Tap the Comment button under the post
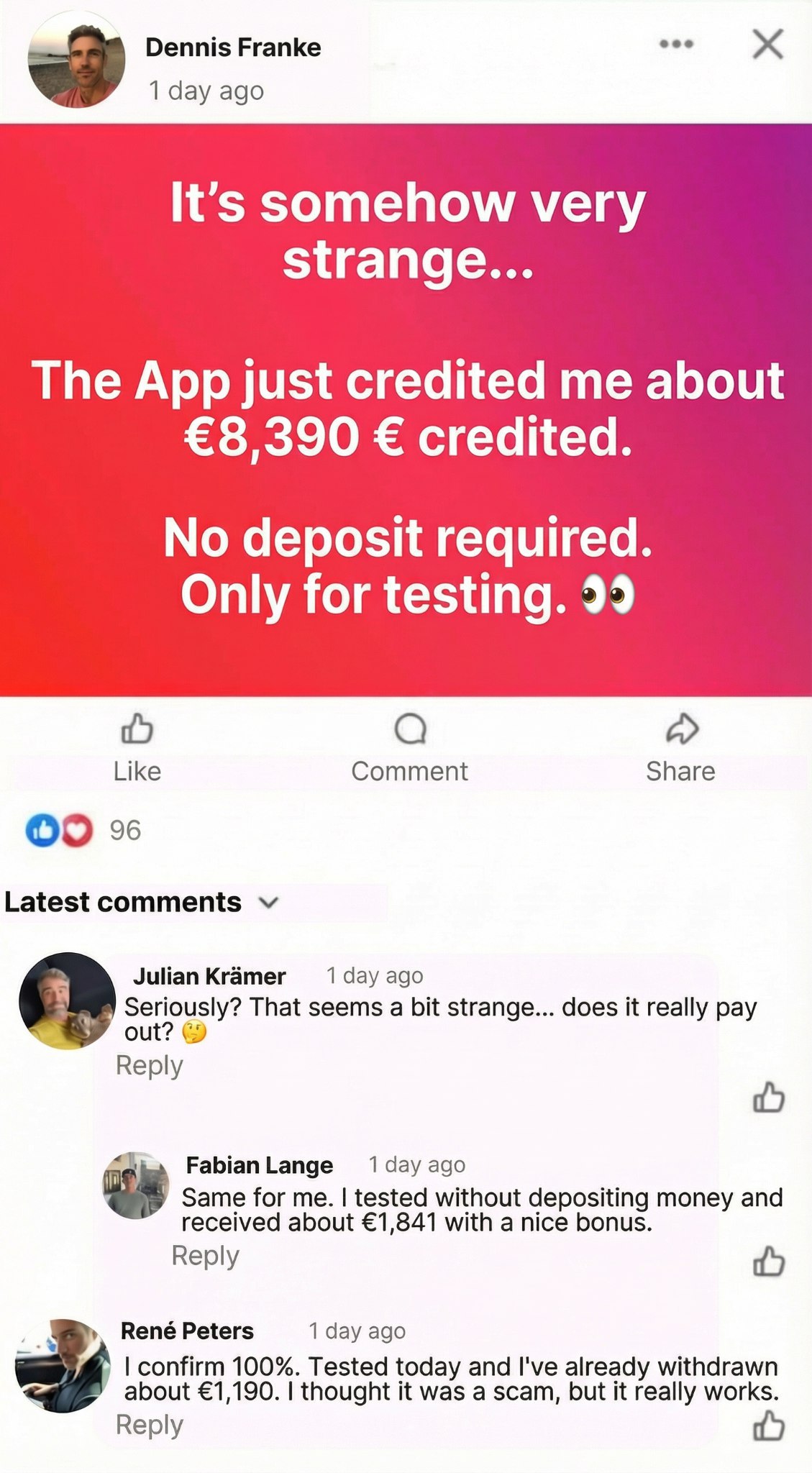The image size is (812, 1473). coord(409,747)
